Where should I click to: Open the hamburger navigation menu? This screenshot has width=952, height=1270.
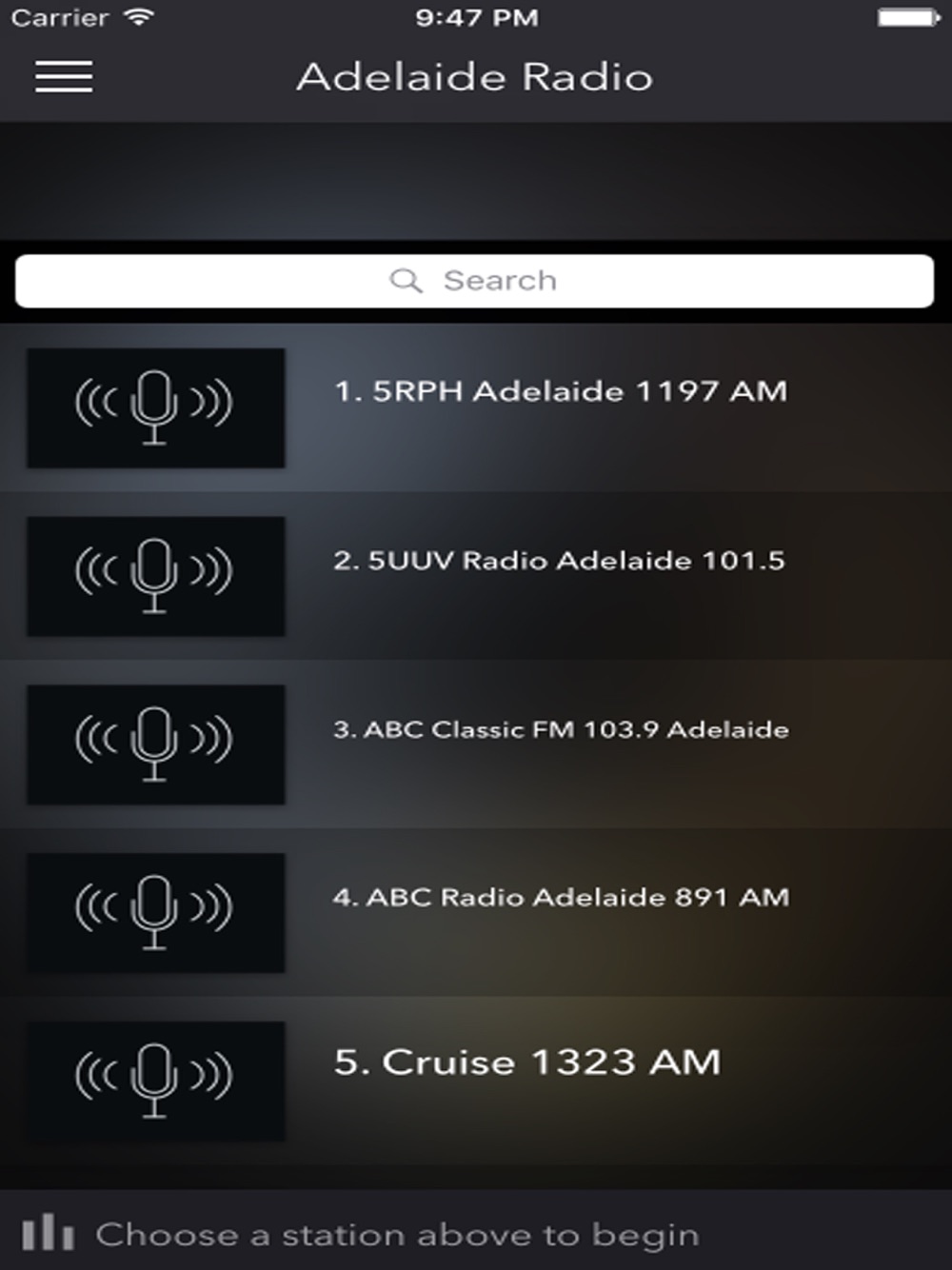pos(63,76)
